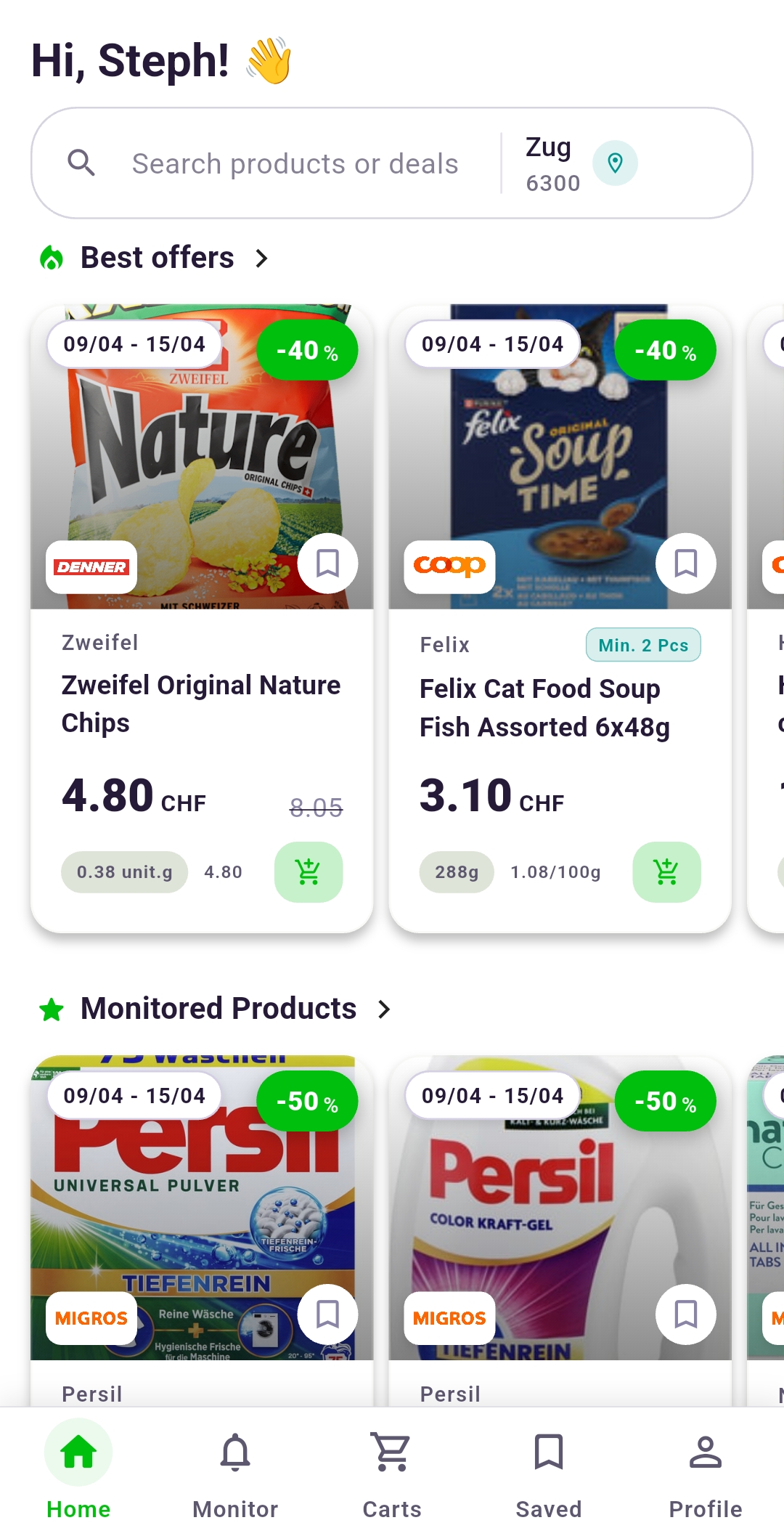Image resolution: width=784 pixels, height=1536 pixels.
Task: Open the Carts shopping cart icon
Action: 391,1452
